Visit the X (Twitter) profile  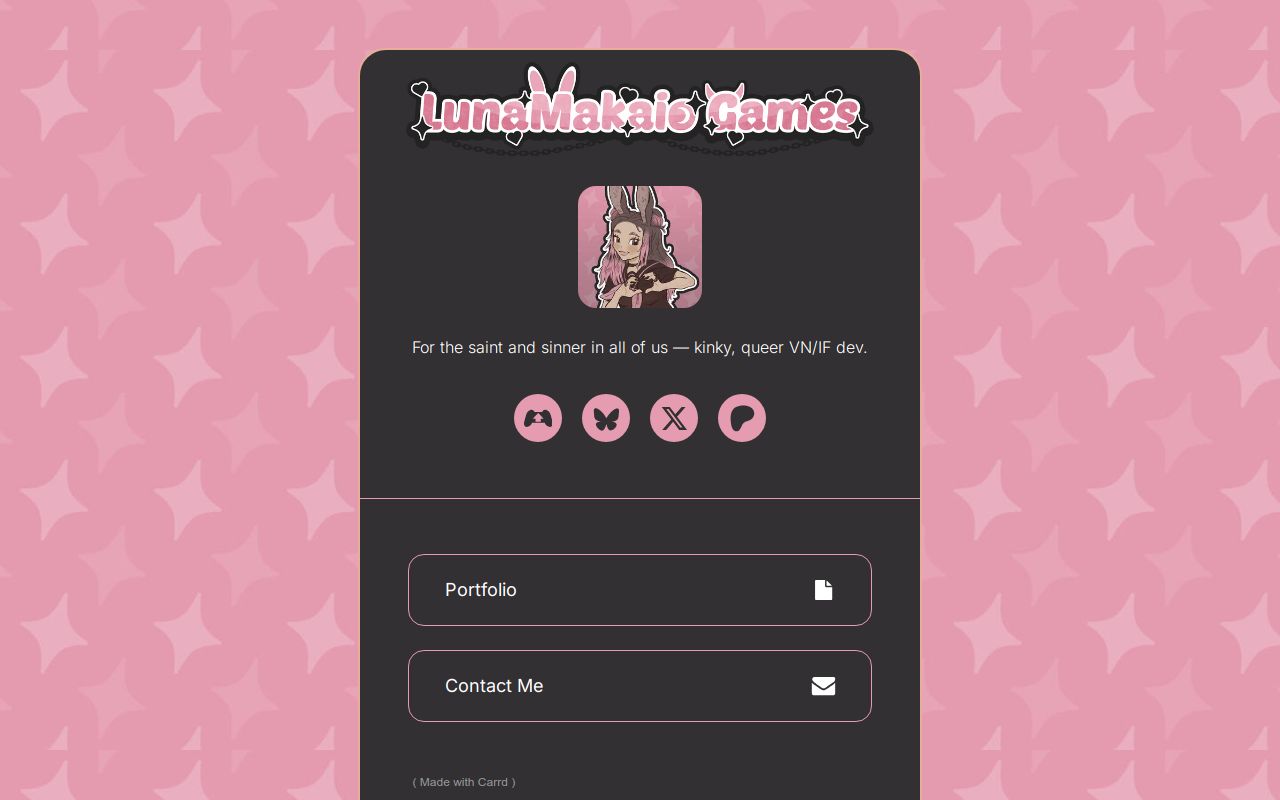[674, 418]
